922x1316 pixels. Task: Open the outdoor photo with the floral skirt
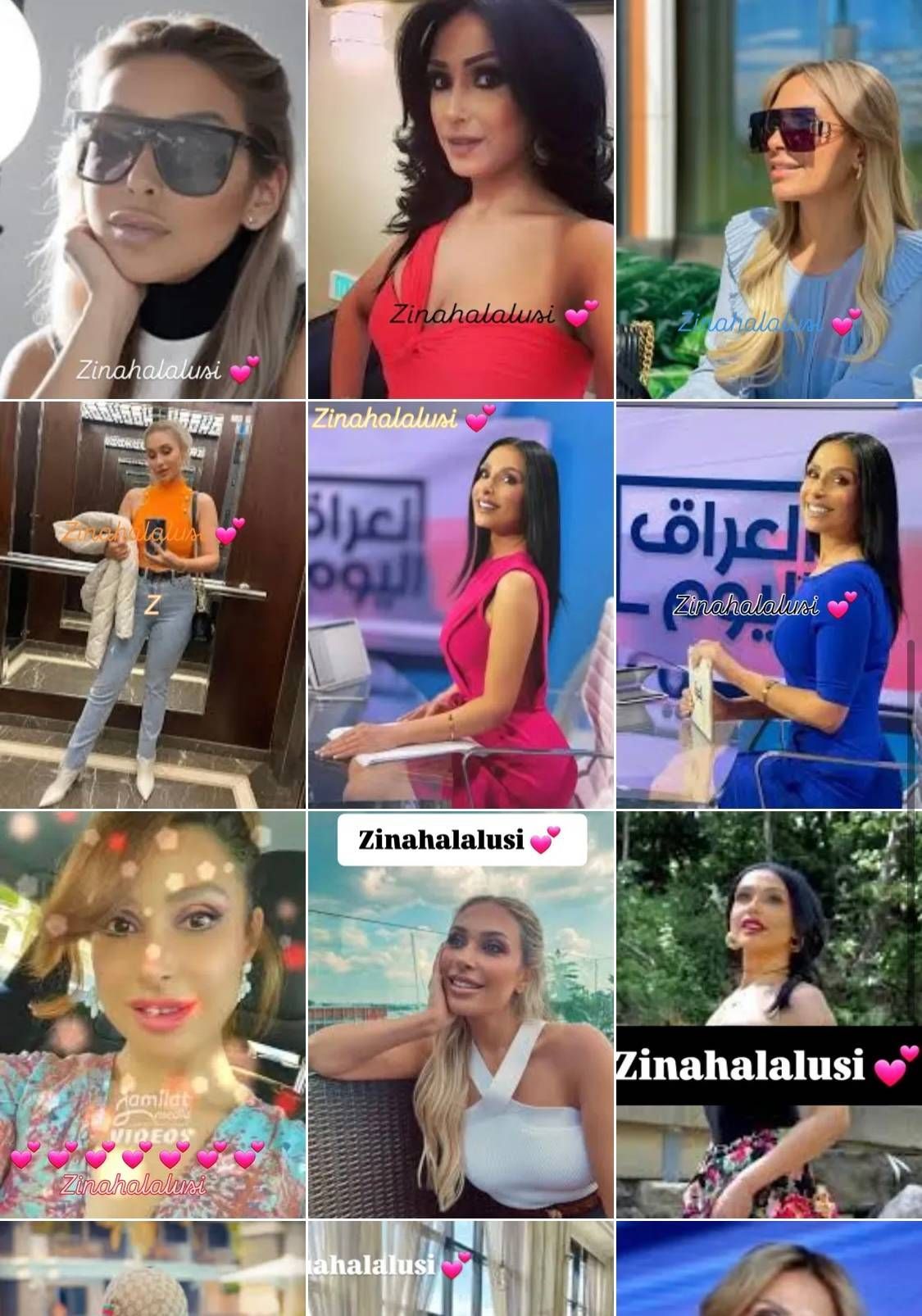(769, 1014)
